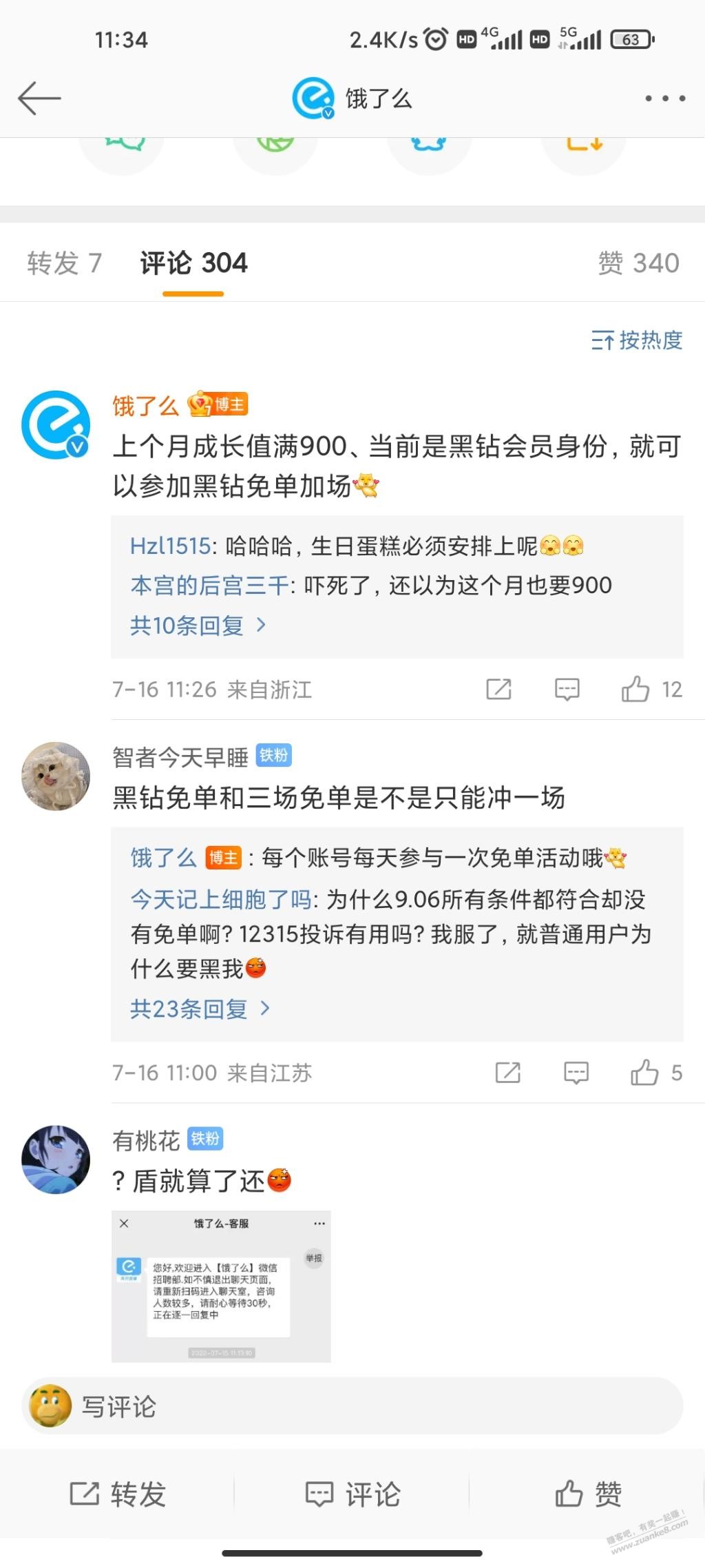The image size is (705, 1568).
Task: Switch to the 赞 340 tab
Action: [638, 263]
